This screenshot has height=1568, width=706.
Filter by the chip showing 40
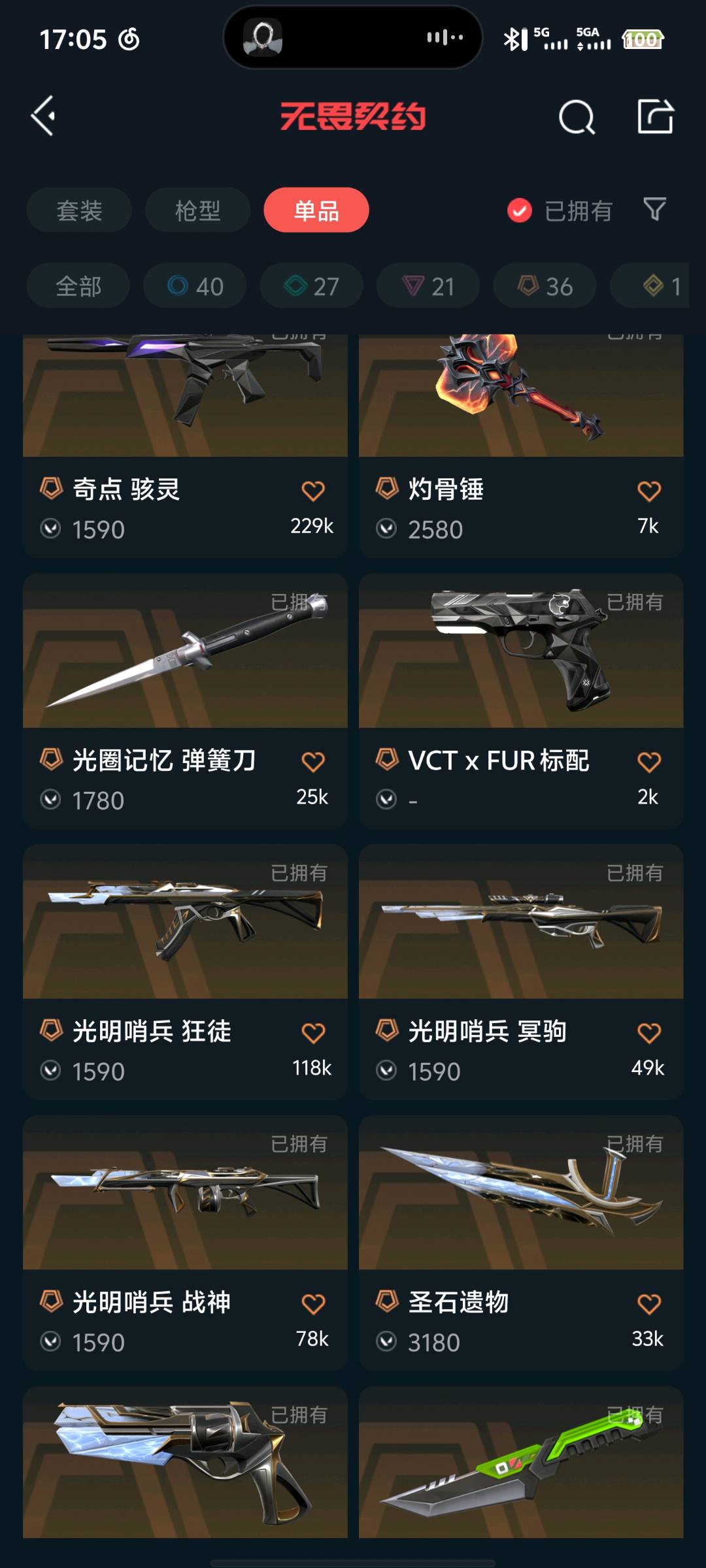[x=195, y=286]
